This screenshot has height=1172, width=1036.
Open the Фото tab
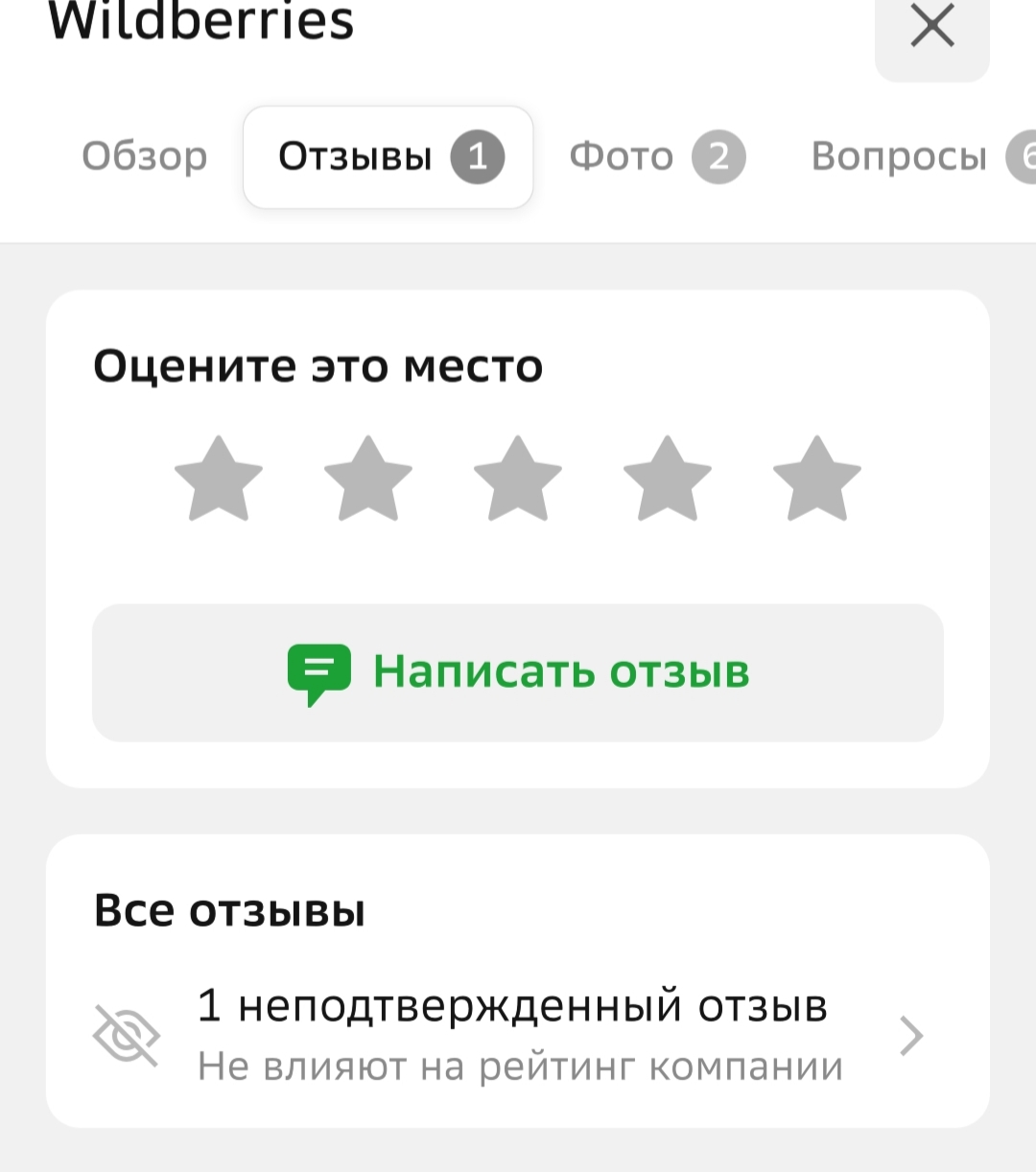tap(656, 157)
